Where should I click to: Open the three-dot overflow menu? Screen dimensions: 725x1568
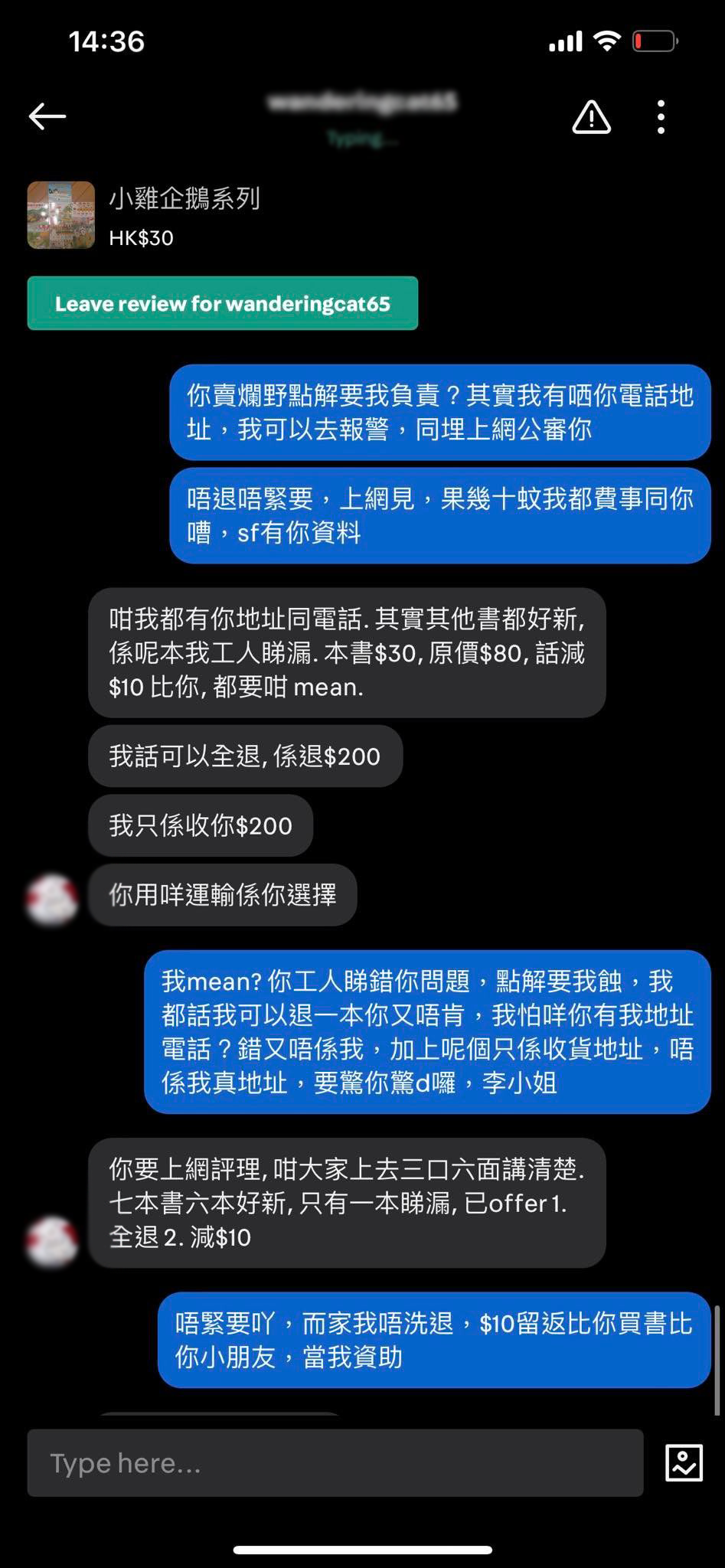point(661,117)
